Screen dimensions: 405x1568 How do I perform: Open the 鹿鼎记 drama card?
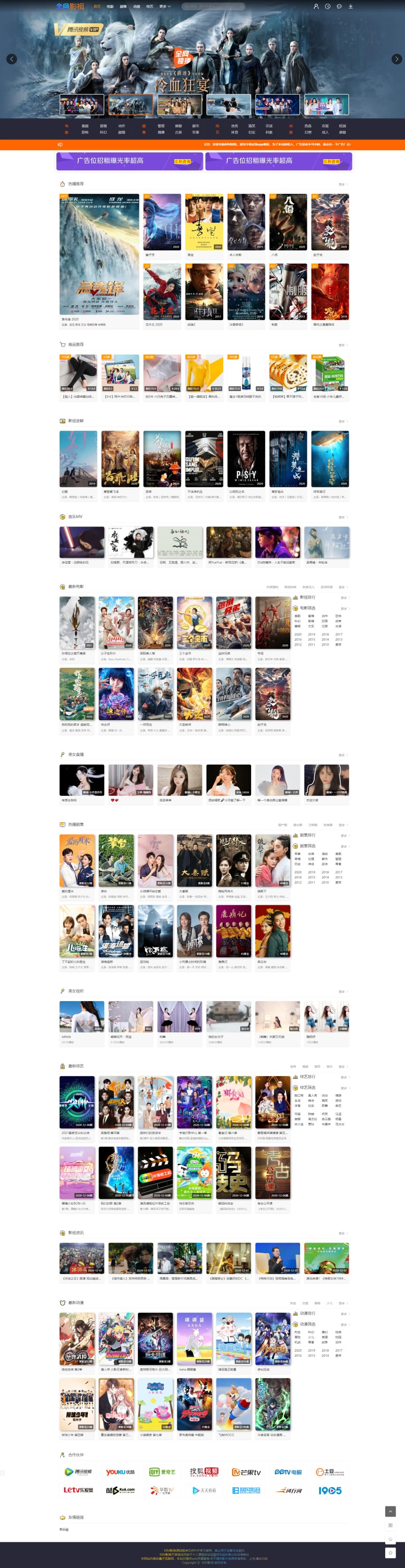233,931
